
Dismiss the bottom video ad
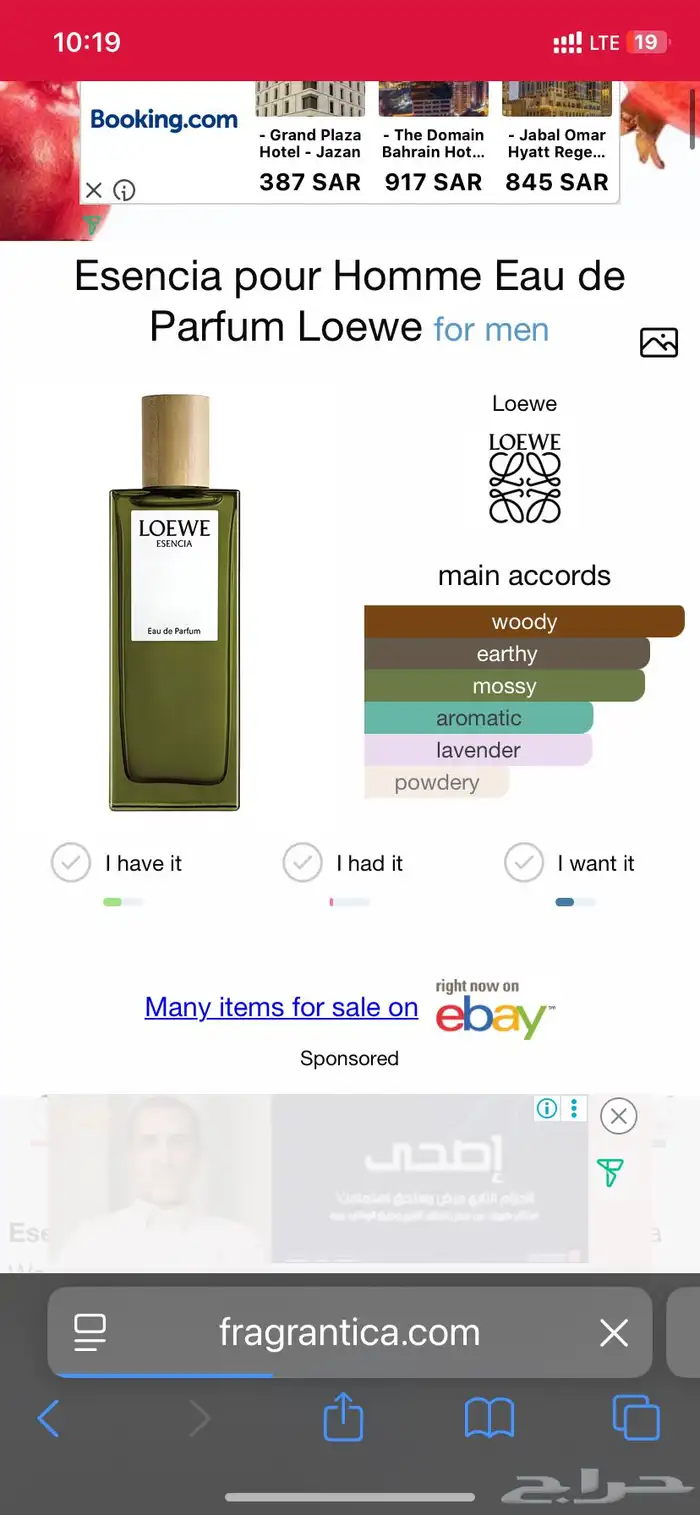(x=618, y=1116)
